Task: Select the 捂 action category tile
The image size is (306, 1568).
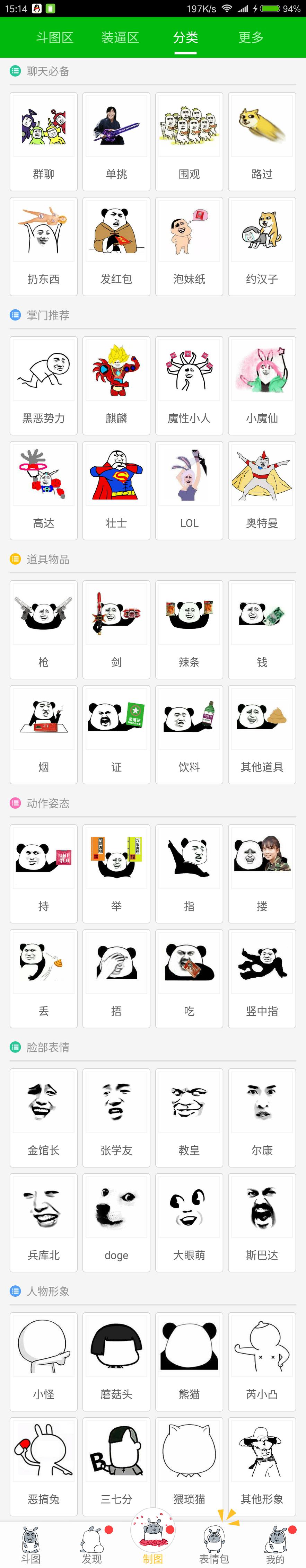Action: 116,978
